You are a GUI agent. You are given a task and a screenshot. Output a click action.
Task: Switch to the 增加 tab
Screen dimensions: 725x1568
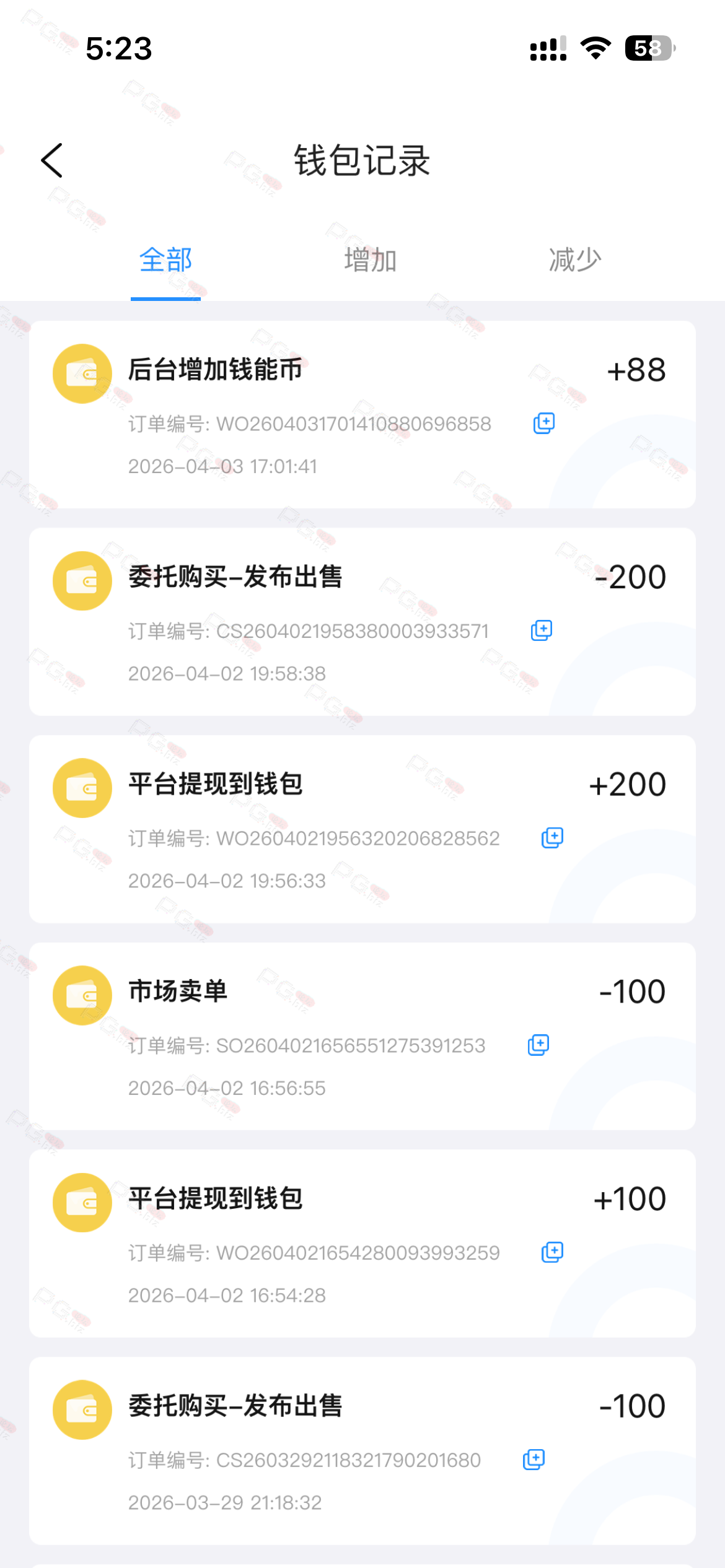point(370,260)
